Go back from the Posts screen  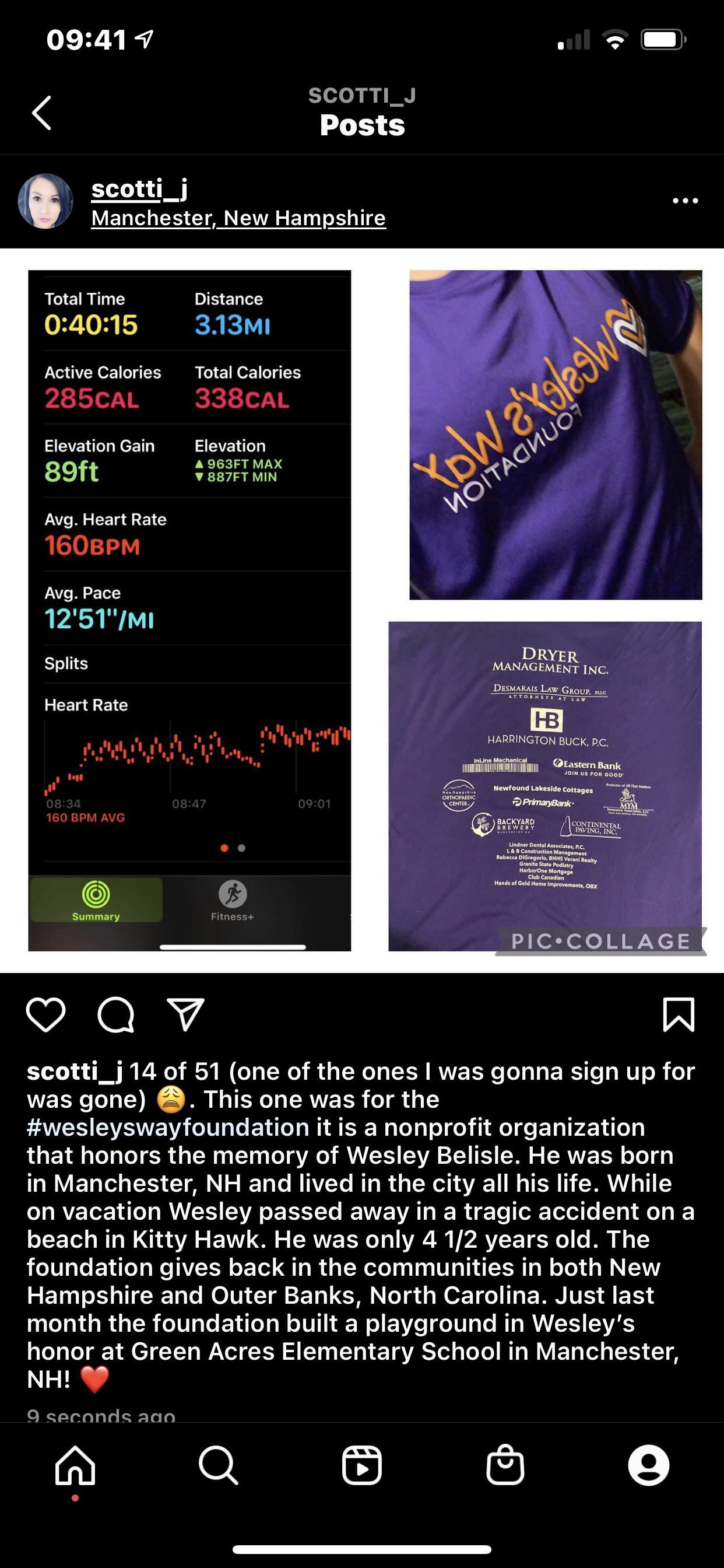(41, 113)
